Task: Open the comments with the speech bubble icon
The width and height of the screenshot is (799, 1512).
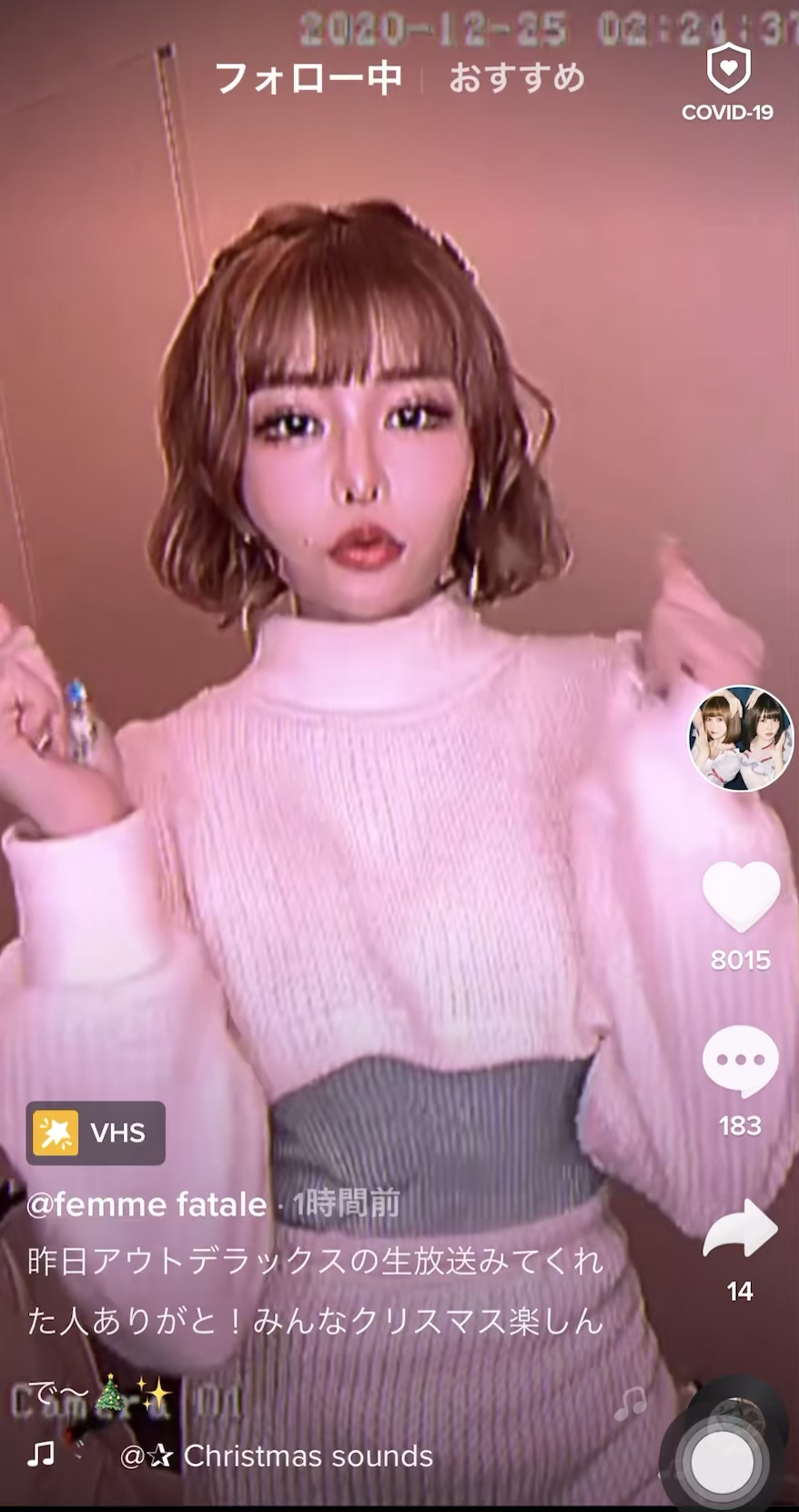Action: click(740, 1060)
